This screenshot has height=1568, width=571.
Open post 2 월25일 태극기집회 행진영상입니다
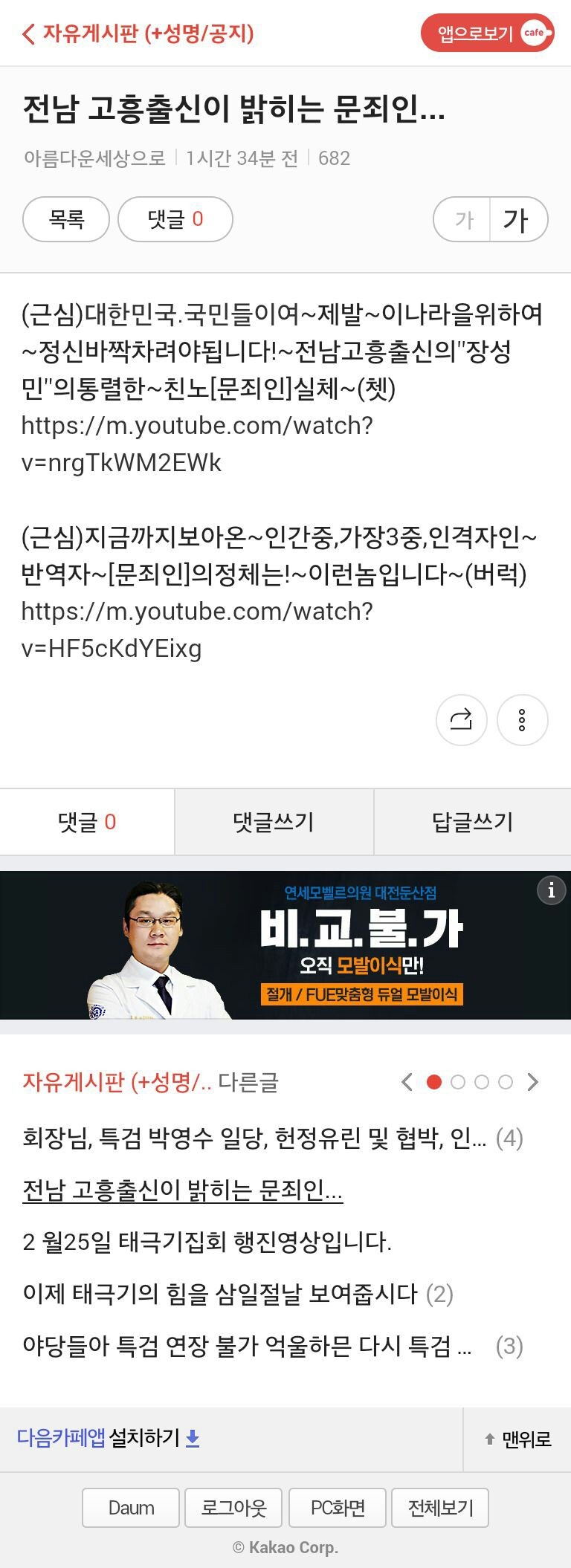point(207,1242)
